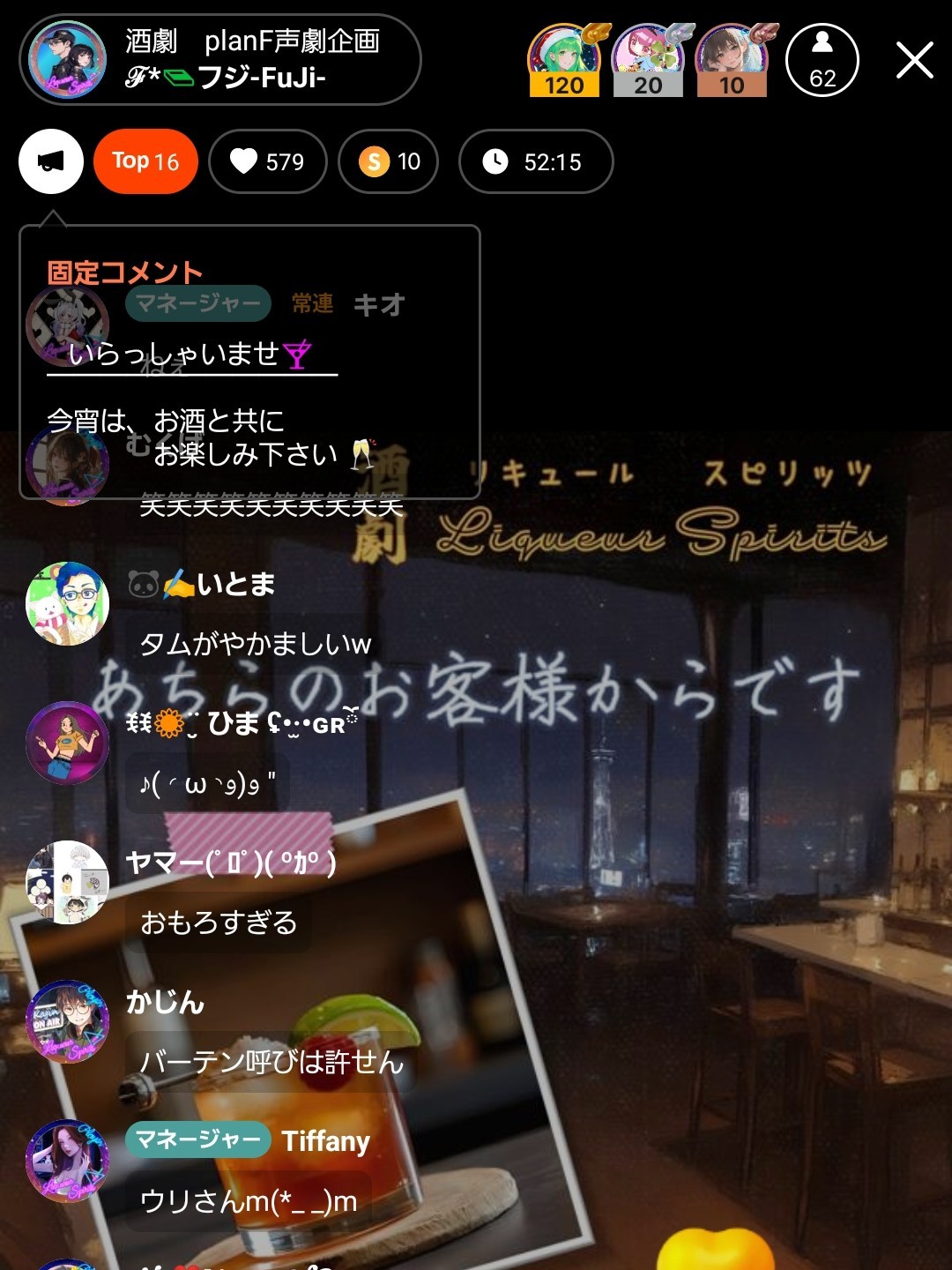Close the live stream with the X
This screenshot has width=952, height=1270.
tap(915, 60)
